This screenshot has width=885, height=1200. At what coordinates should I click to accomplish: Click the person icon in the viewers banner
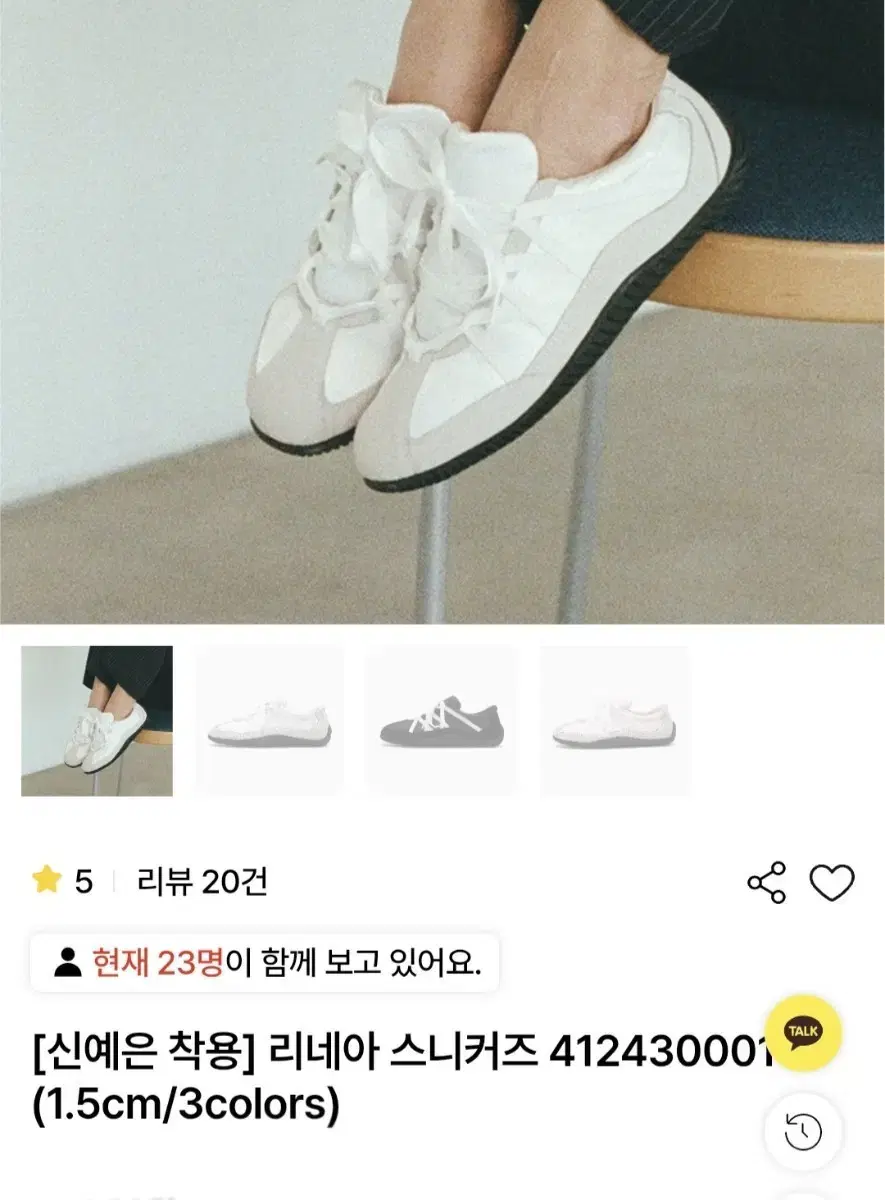(67, 962)
